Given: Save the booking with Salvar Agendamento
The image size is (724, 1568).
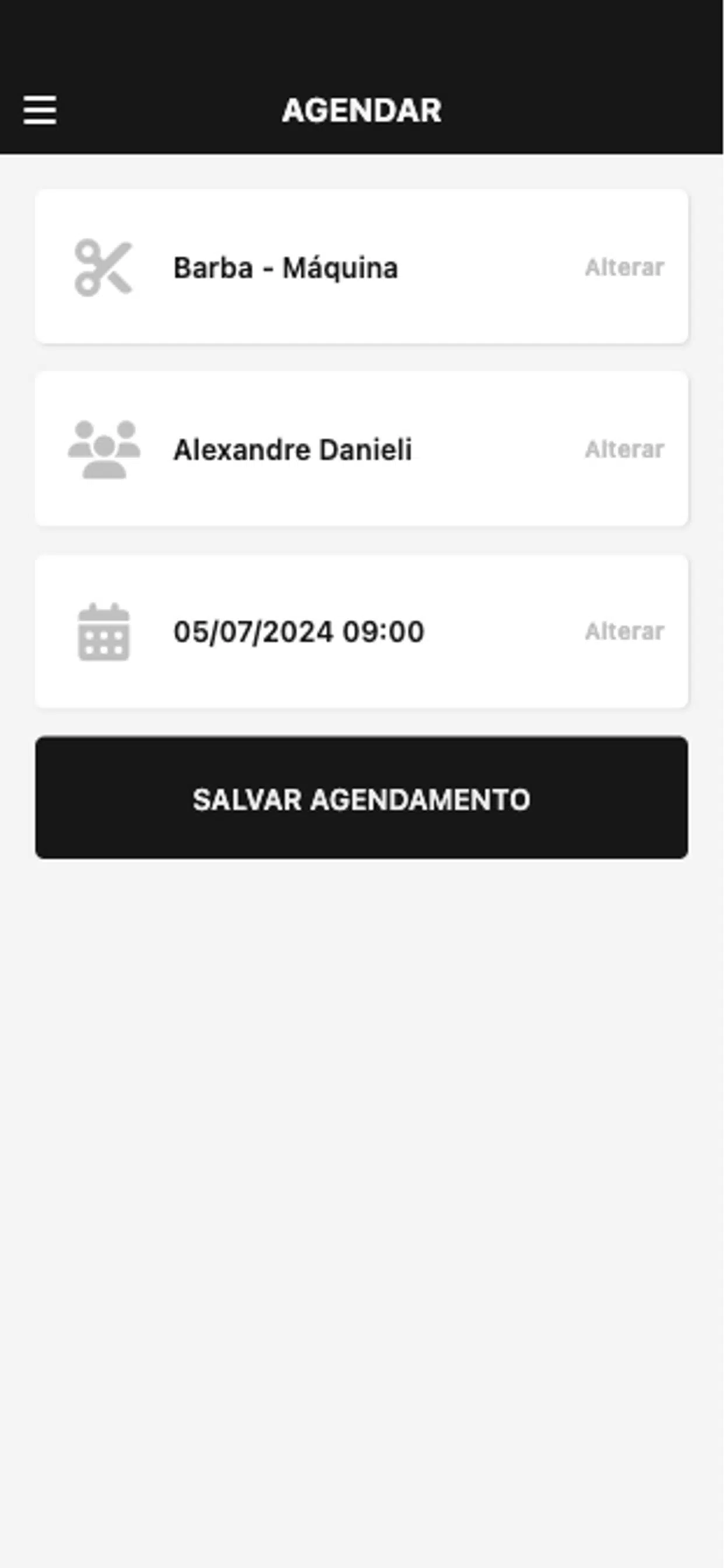Looking at the screenshot, I should [361, 797].
